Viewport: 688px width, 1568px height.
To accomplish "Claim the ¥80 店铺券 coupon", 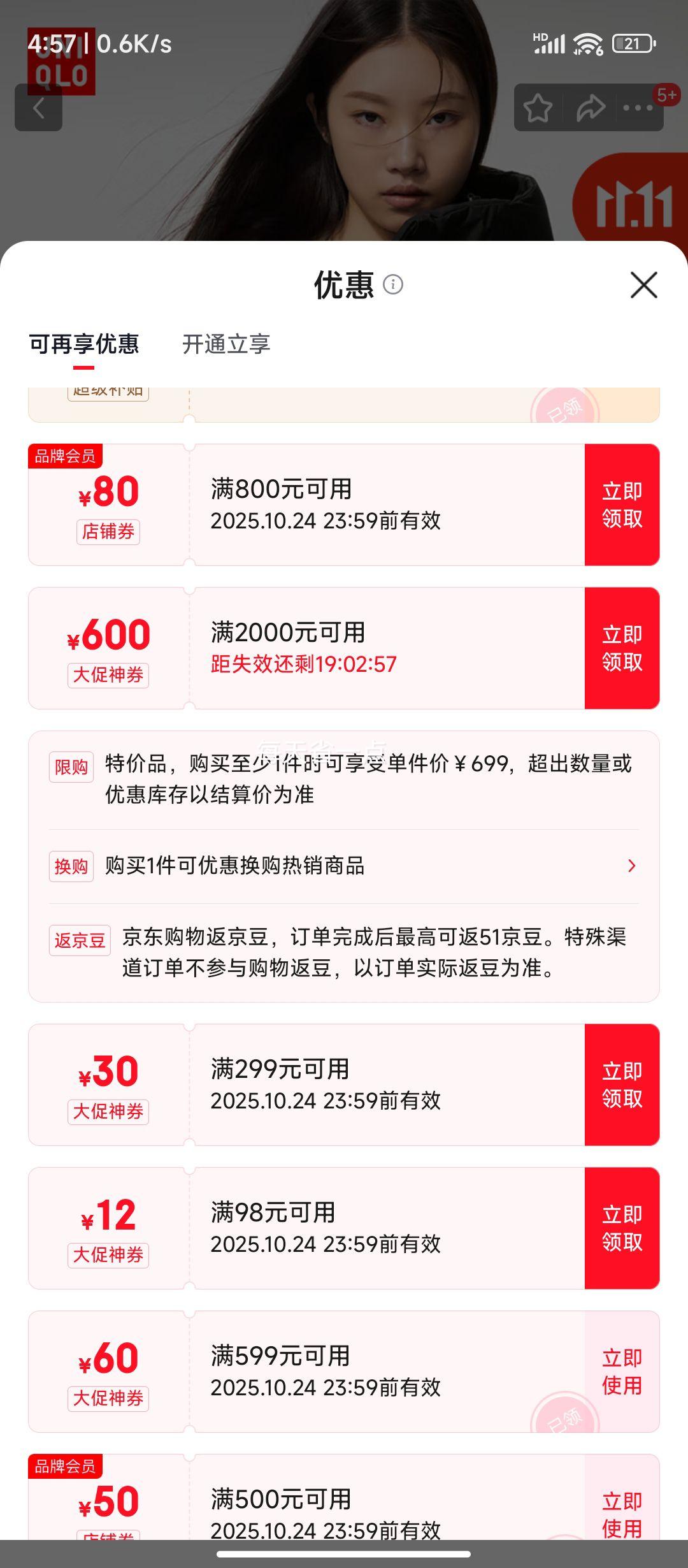I will coord(622,505).
